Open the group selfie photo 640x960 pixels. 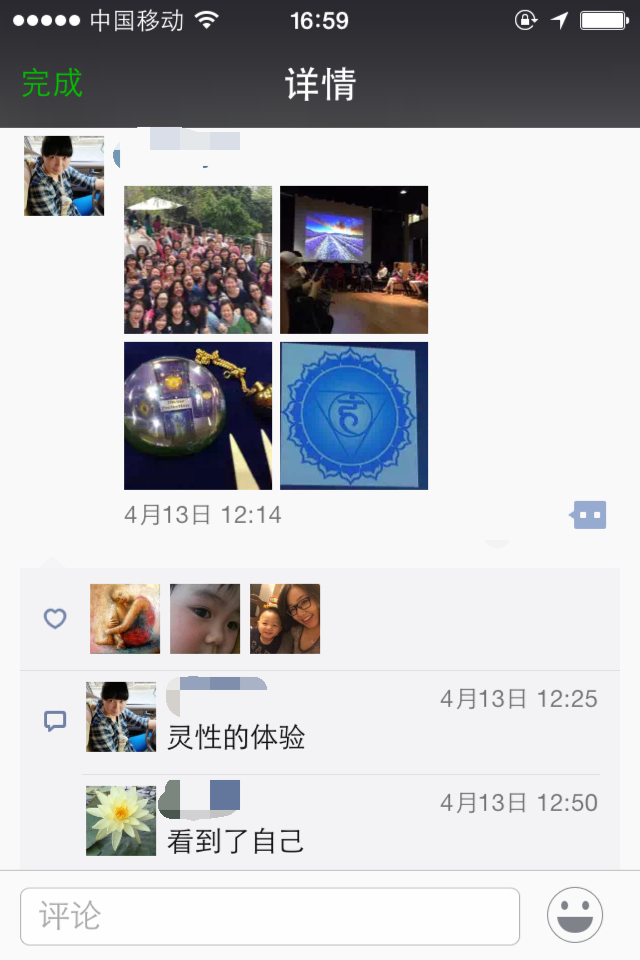(198, 260)
